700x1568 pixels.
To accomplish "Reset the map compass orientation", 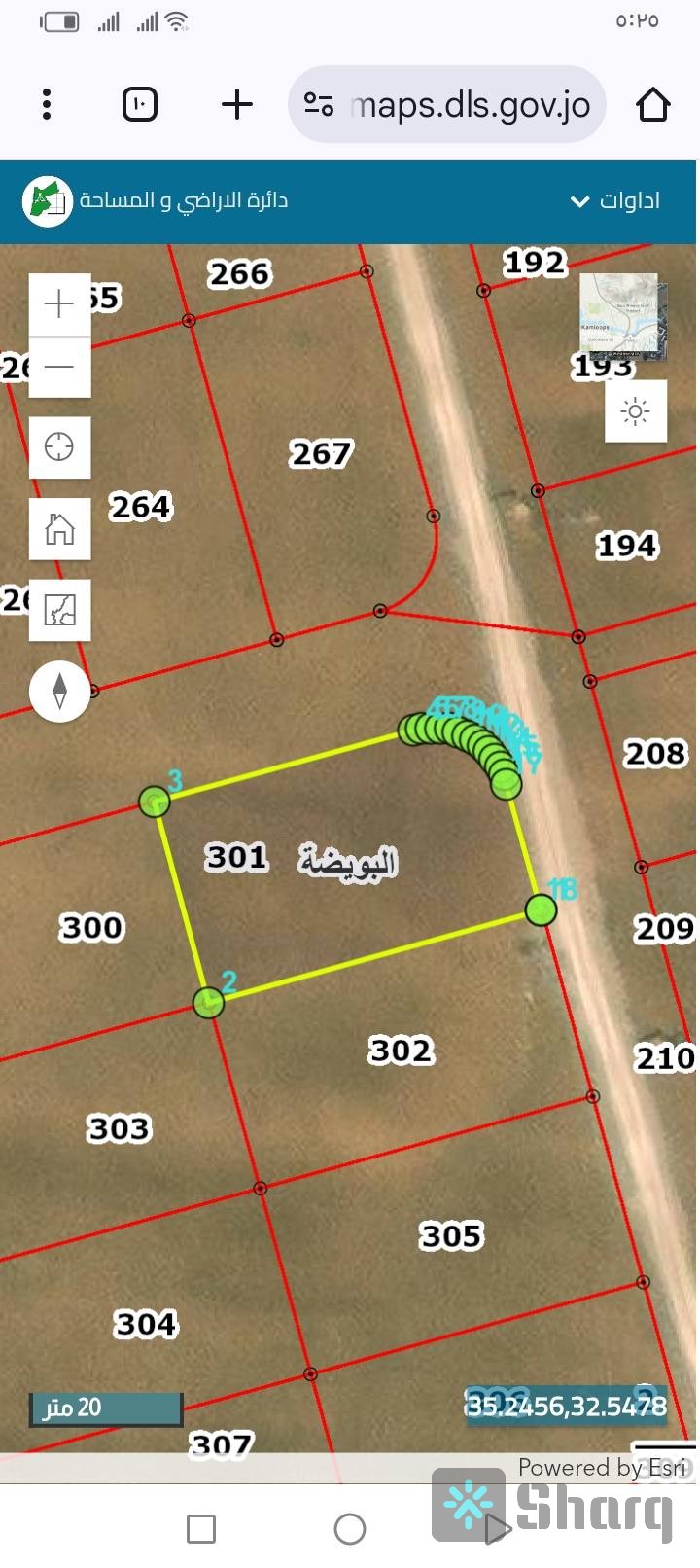I will (59, 691).
